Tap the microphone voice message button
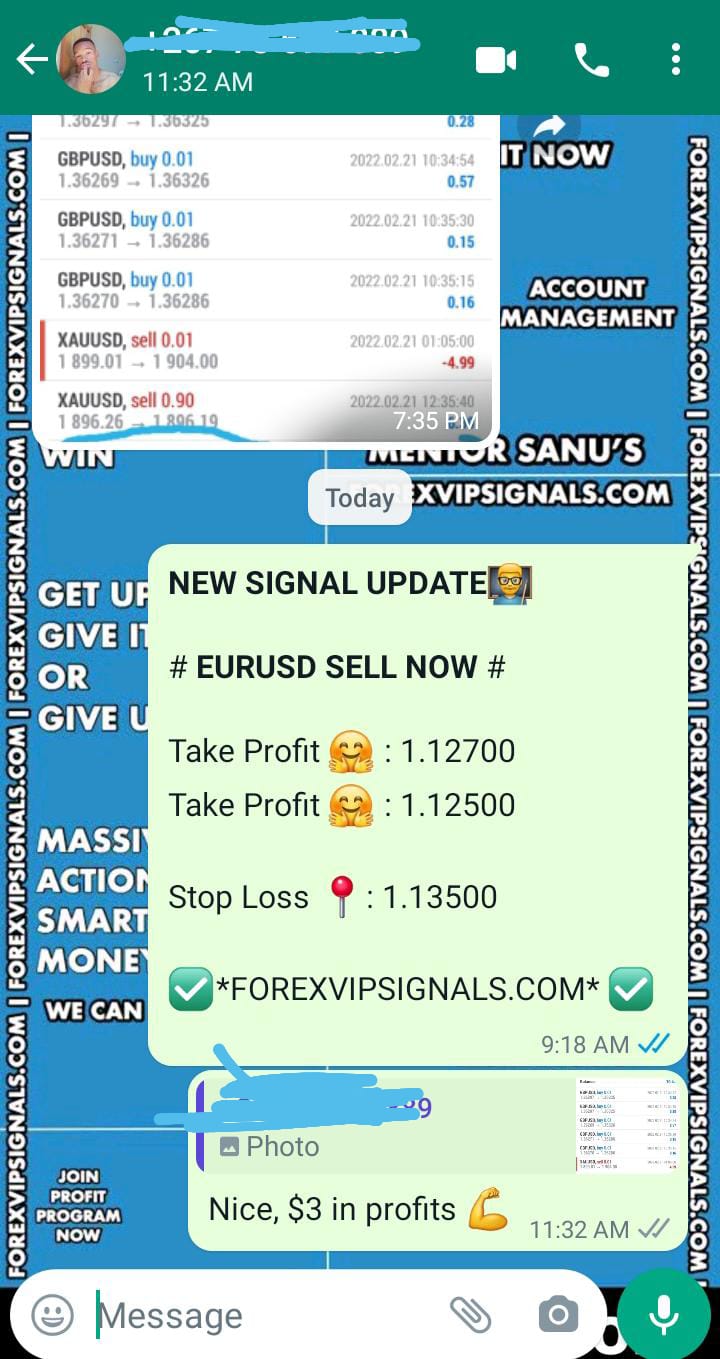 pyautogui.click(x=664, y=1315)
